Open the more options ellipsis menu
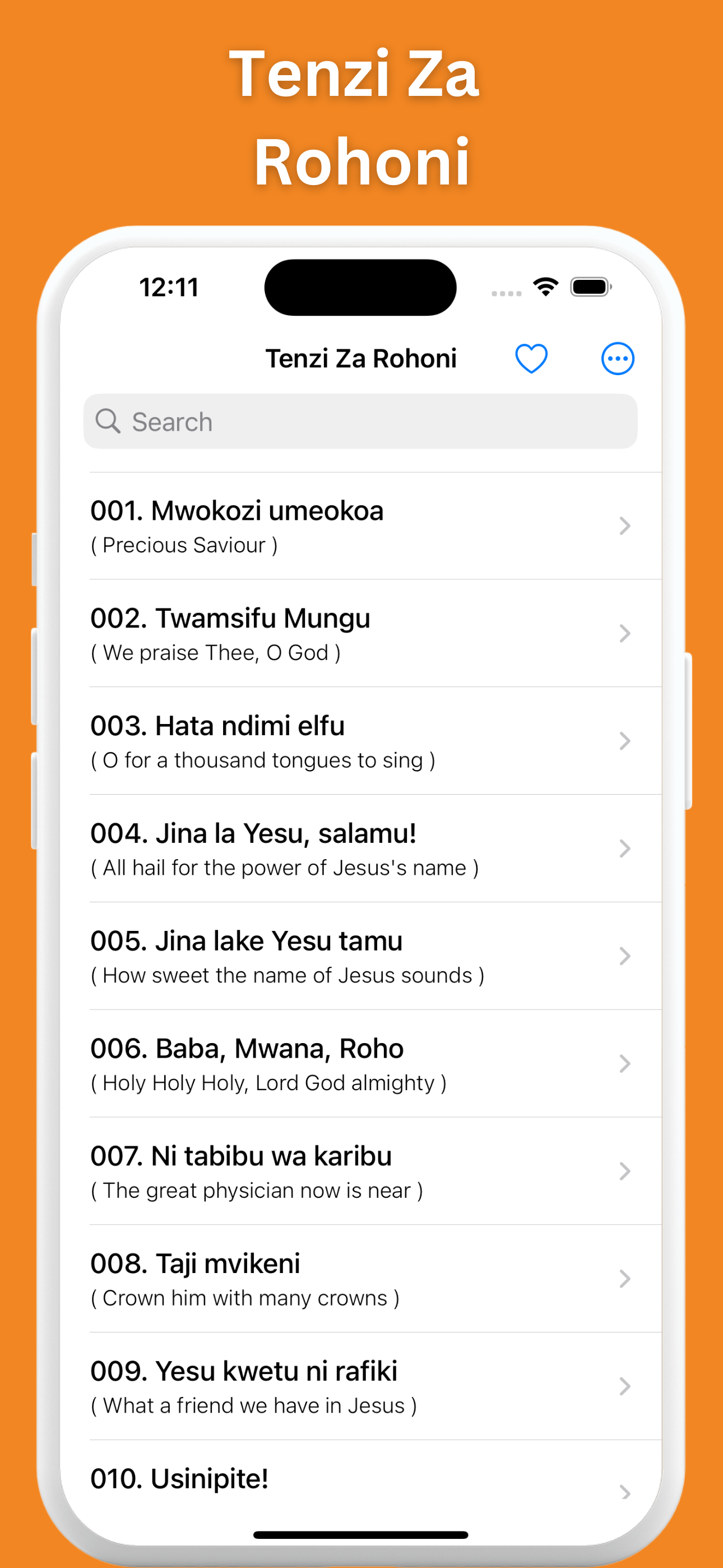Screen dimensions: 723x1568 (x=617, y=358)
